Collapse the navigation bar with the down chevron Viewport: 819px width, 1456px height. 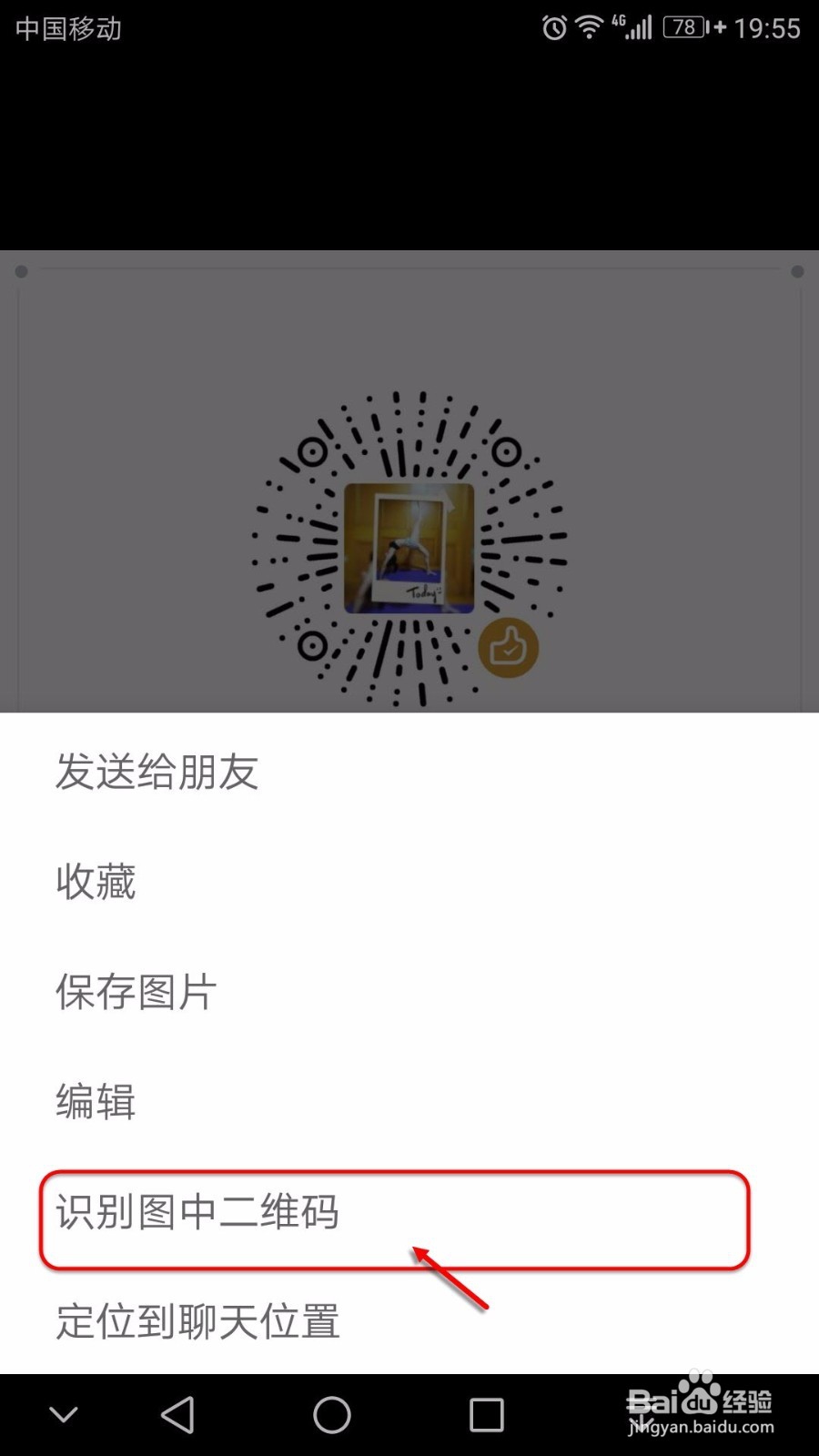click(x=62, y=1415)
